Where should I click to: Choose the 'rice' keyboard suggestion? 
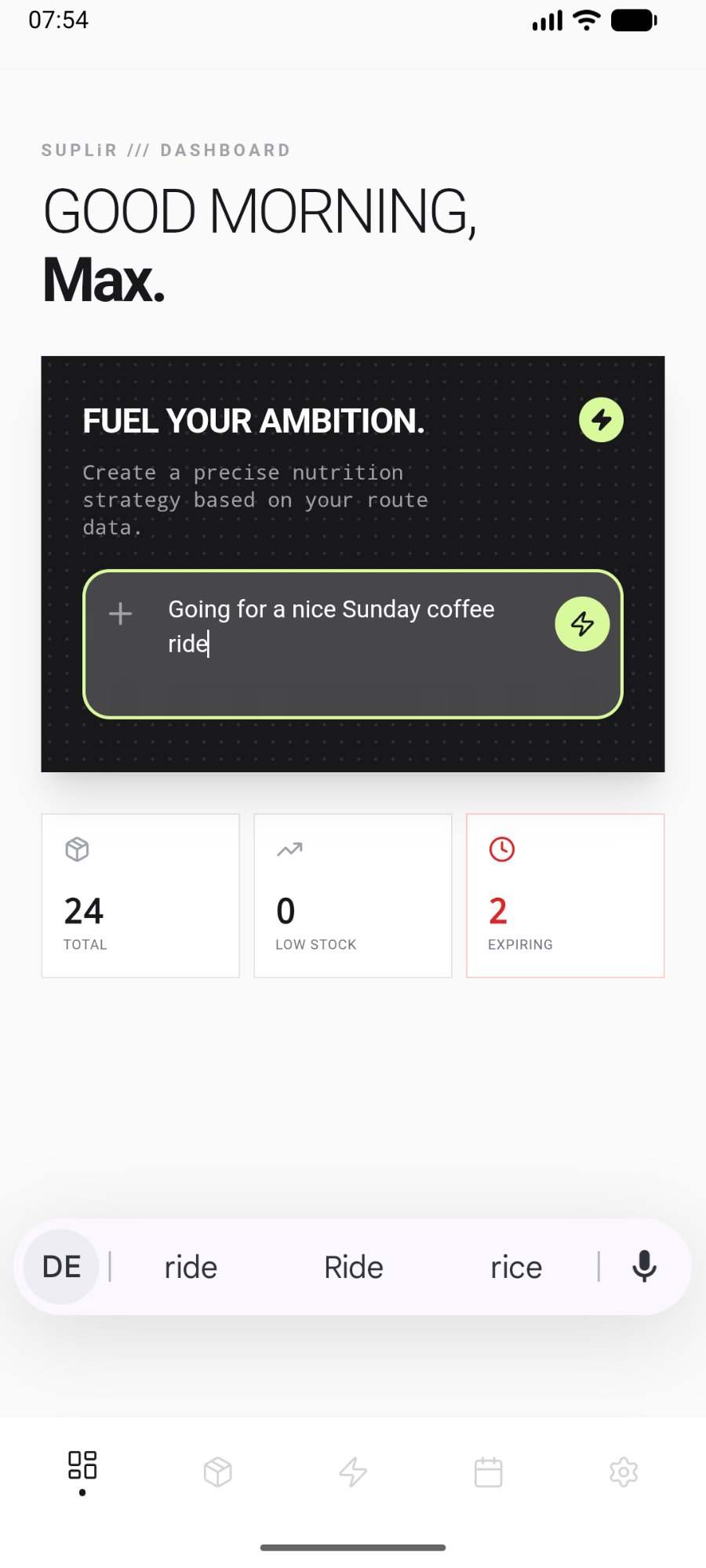click(515, 1265)
